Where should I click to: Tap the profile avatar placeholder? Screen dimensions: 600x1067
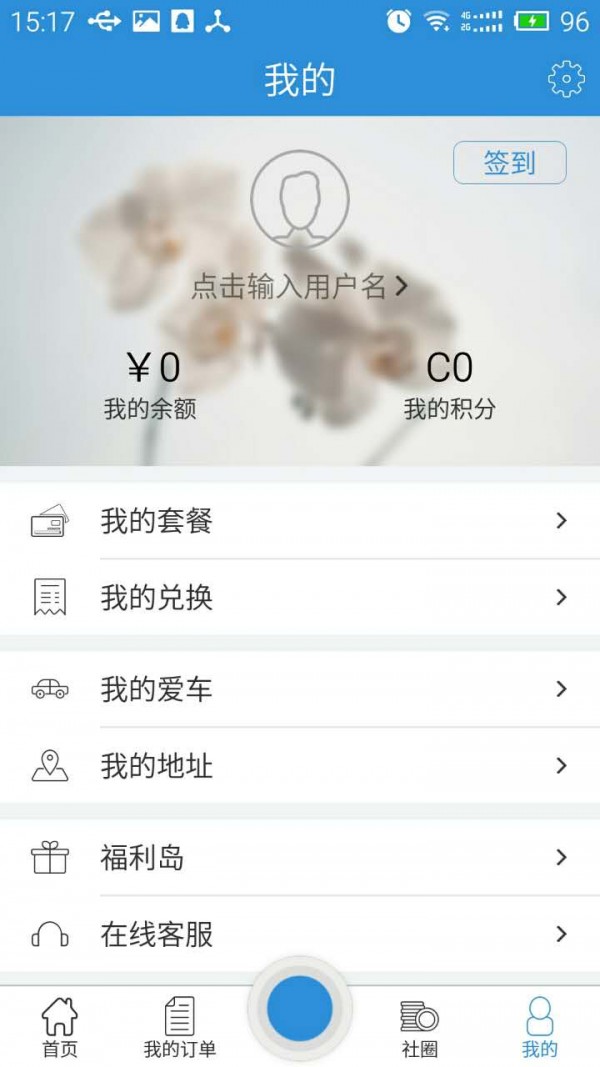pos(299,199)
